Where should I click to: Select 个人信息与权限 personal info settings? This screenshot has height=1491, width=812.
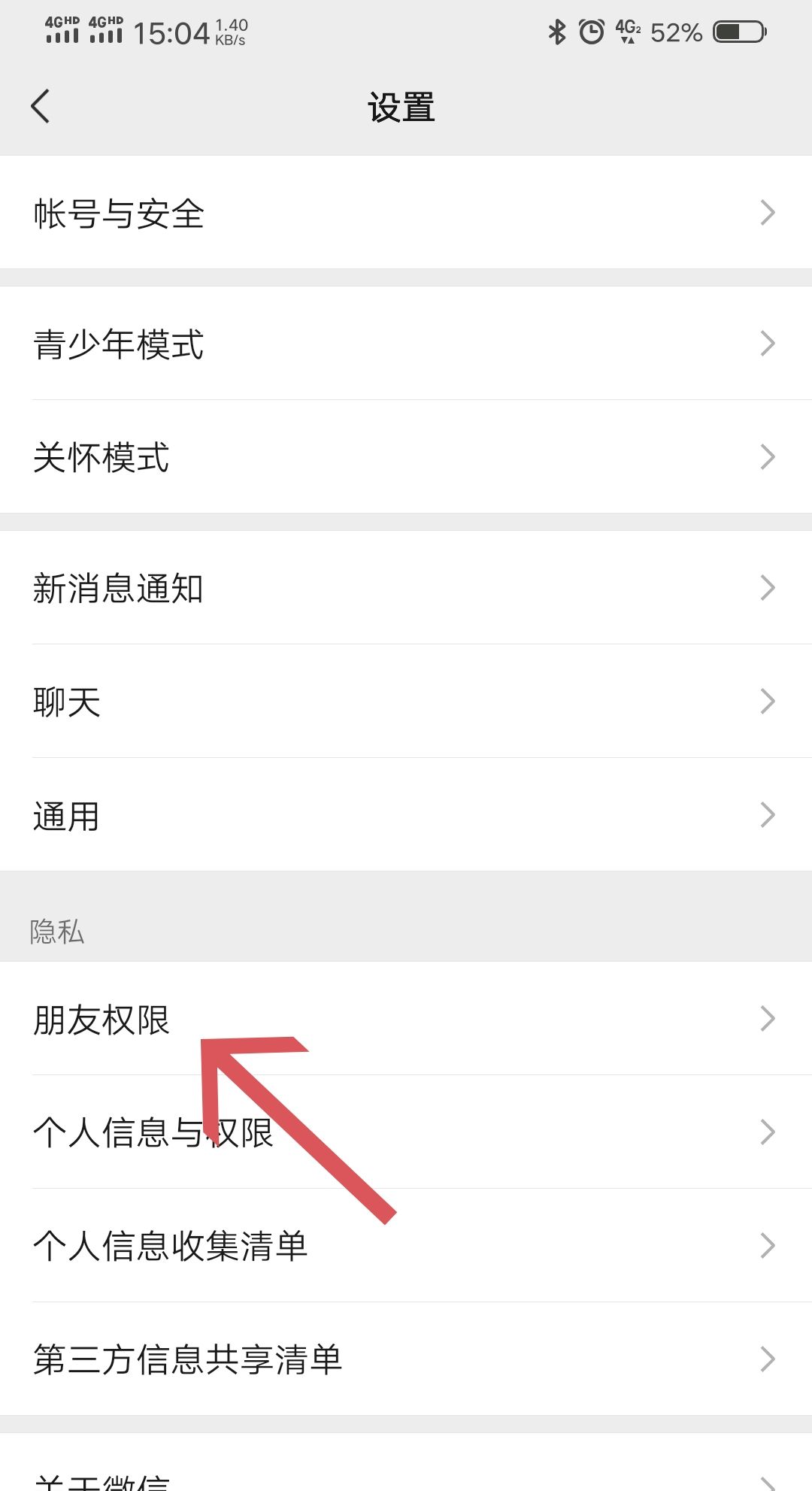(406, 1132)
